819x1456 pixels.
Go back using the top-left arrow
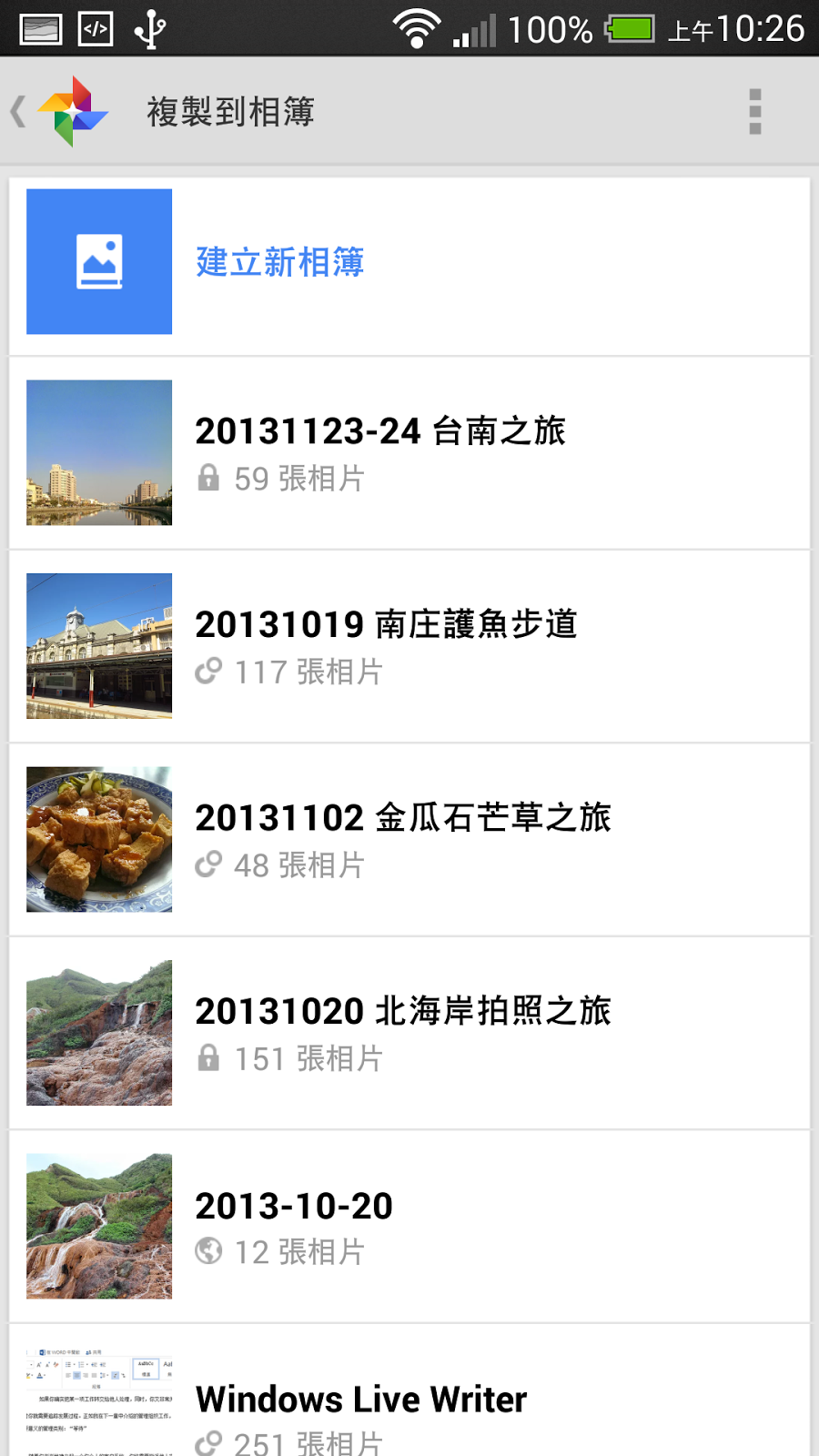point(20,112)
